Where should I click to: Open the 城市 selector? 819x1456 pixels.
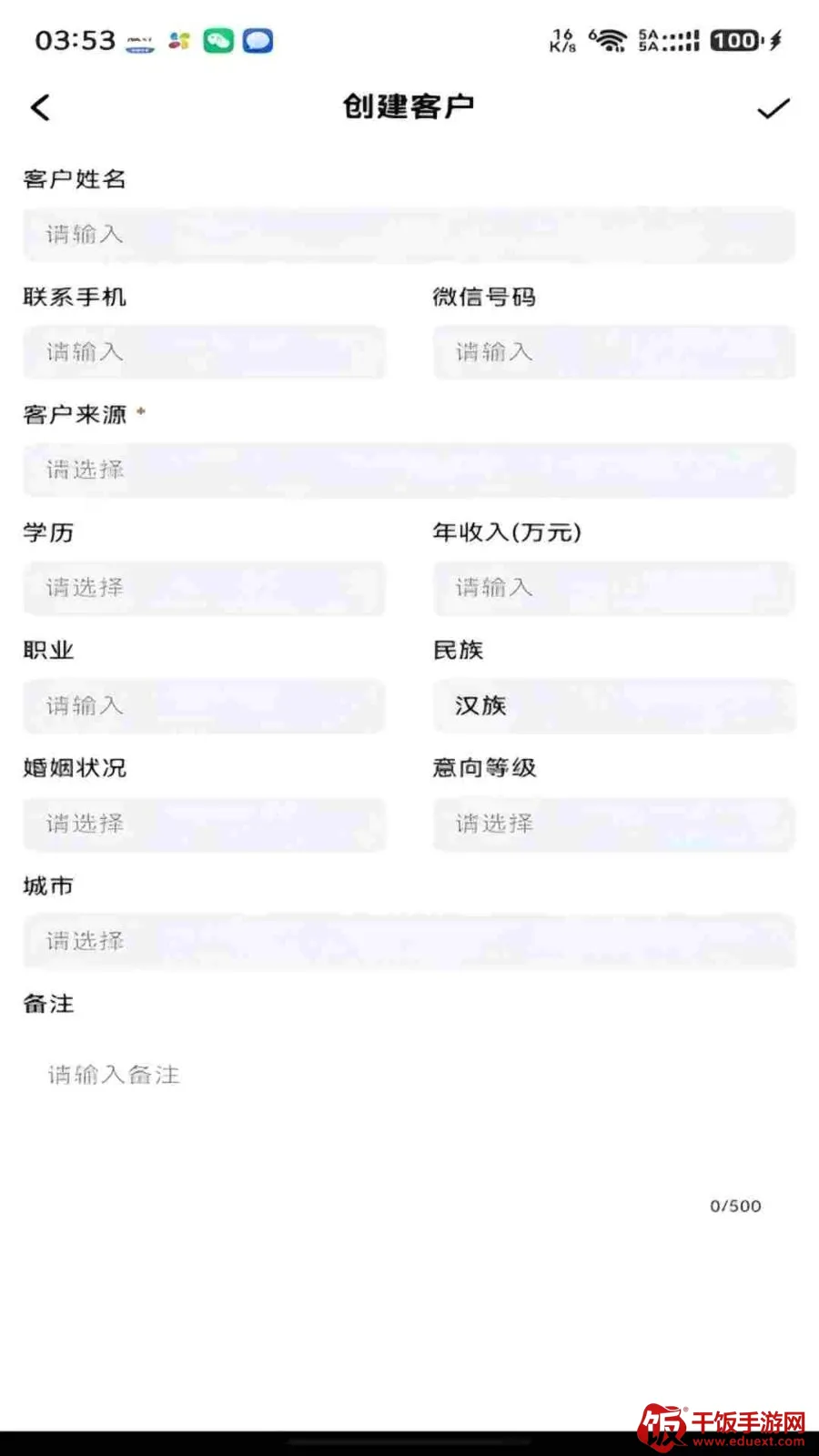[409, 942]
